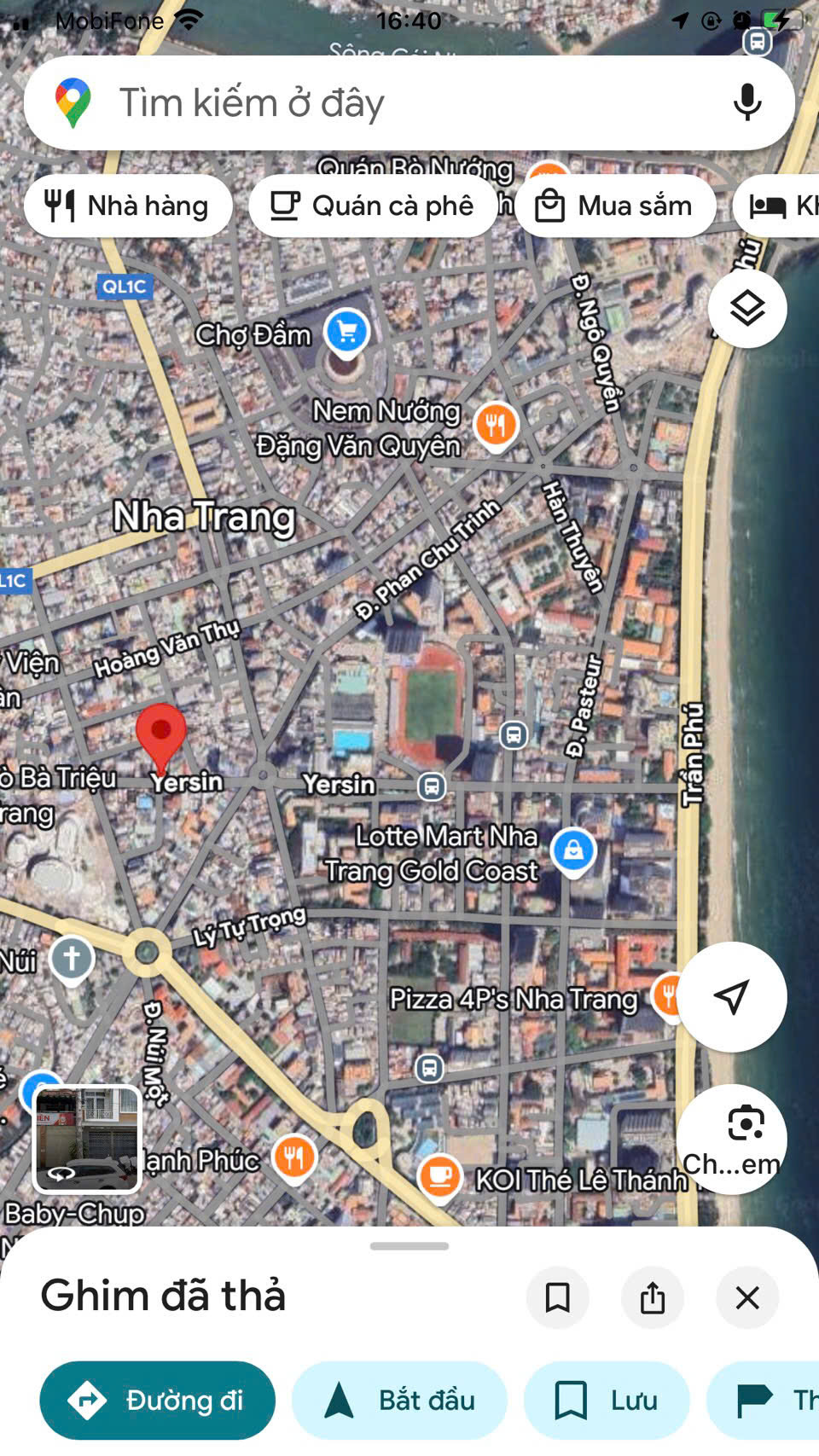Select the 'Quán cà phê' filter chip
This screenshot has height=1456, width=819.
pos(372,206)
